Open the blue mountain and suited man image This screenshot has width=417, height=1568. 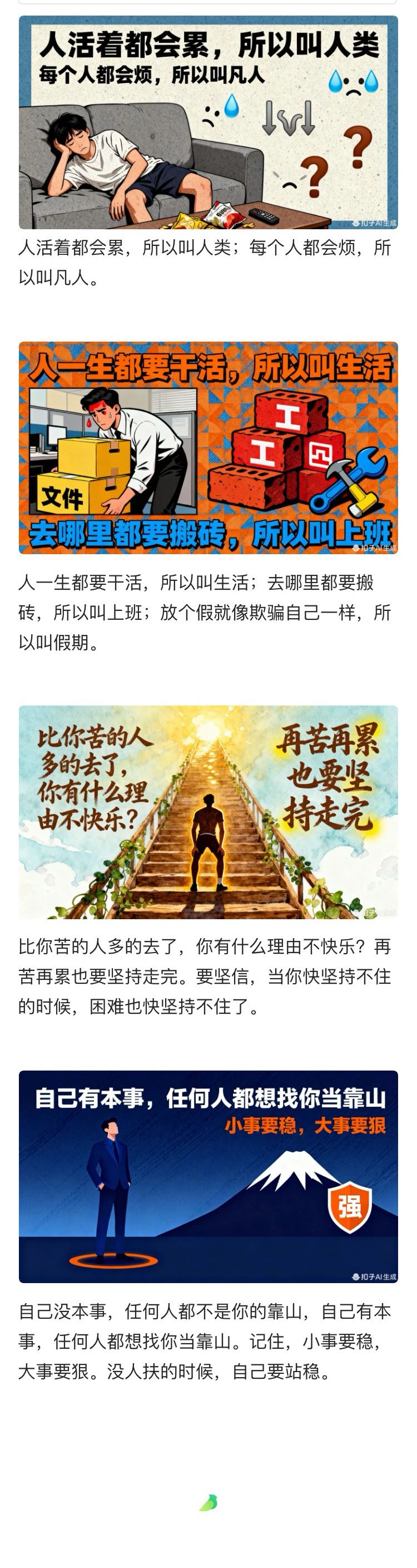click(x=208, y=1176)
